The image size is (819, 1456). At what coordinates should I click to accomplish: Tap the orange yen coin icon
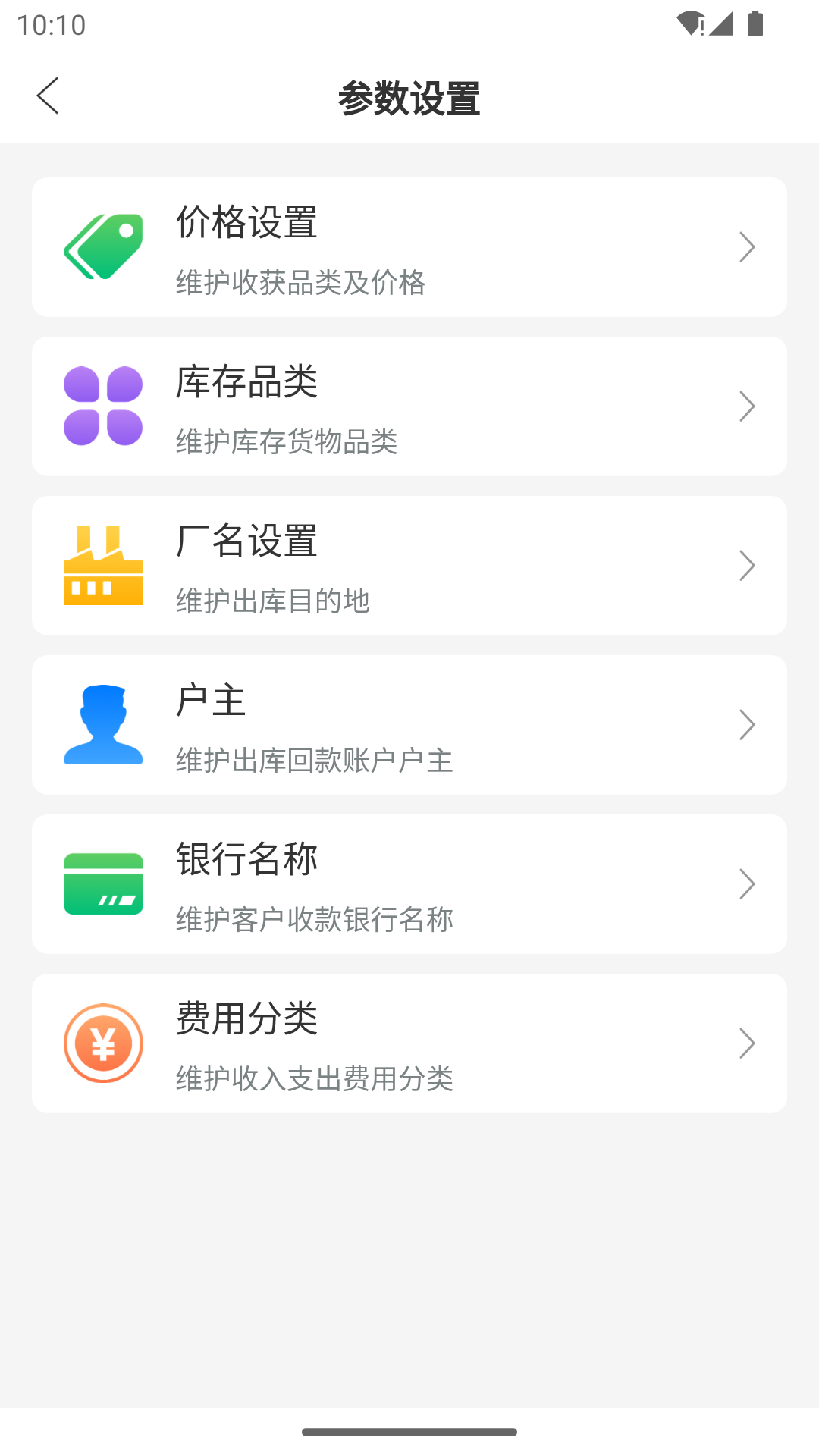pos(104,1043)
